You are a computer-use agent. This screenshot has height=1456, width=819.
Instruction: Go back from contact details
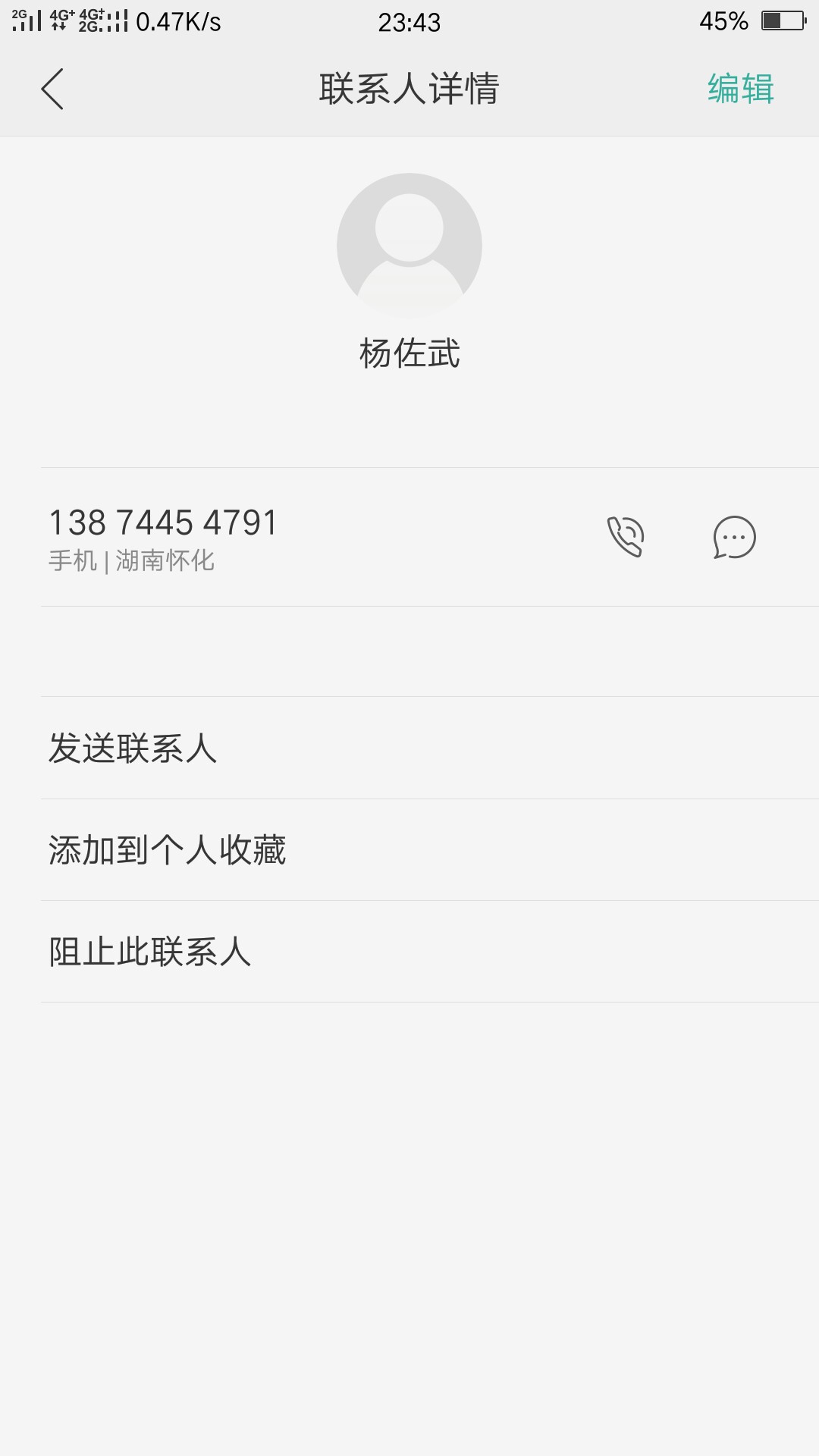52,89
